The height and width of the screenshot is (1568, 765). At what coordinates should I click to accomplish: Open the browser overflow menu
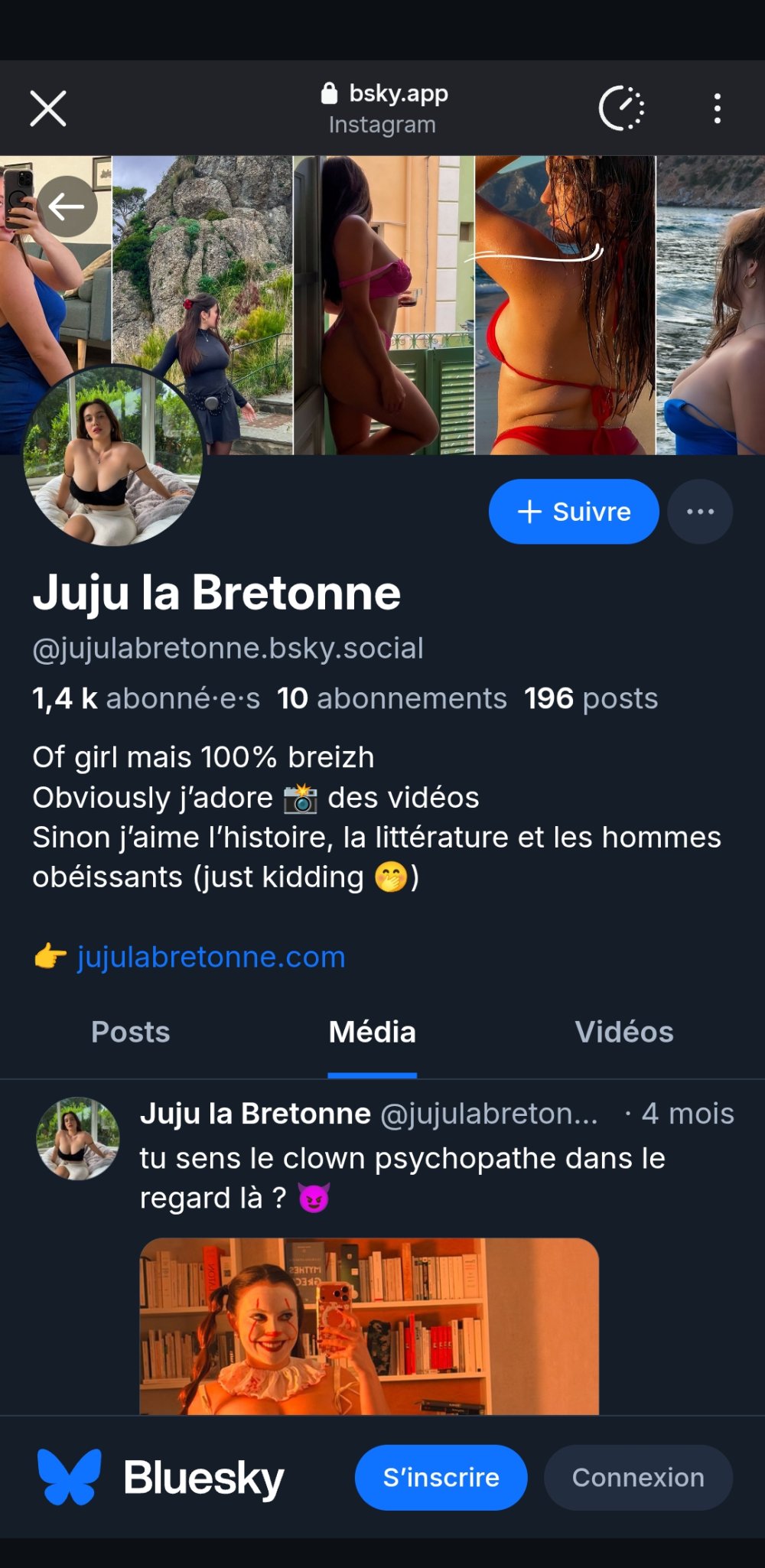click(x=717, y=109)
